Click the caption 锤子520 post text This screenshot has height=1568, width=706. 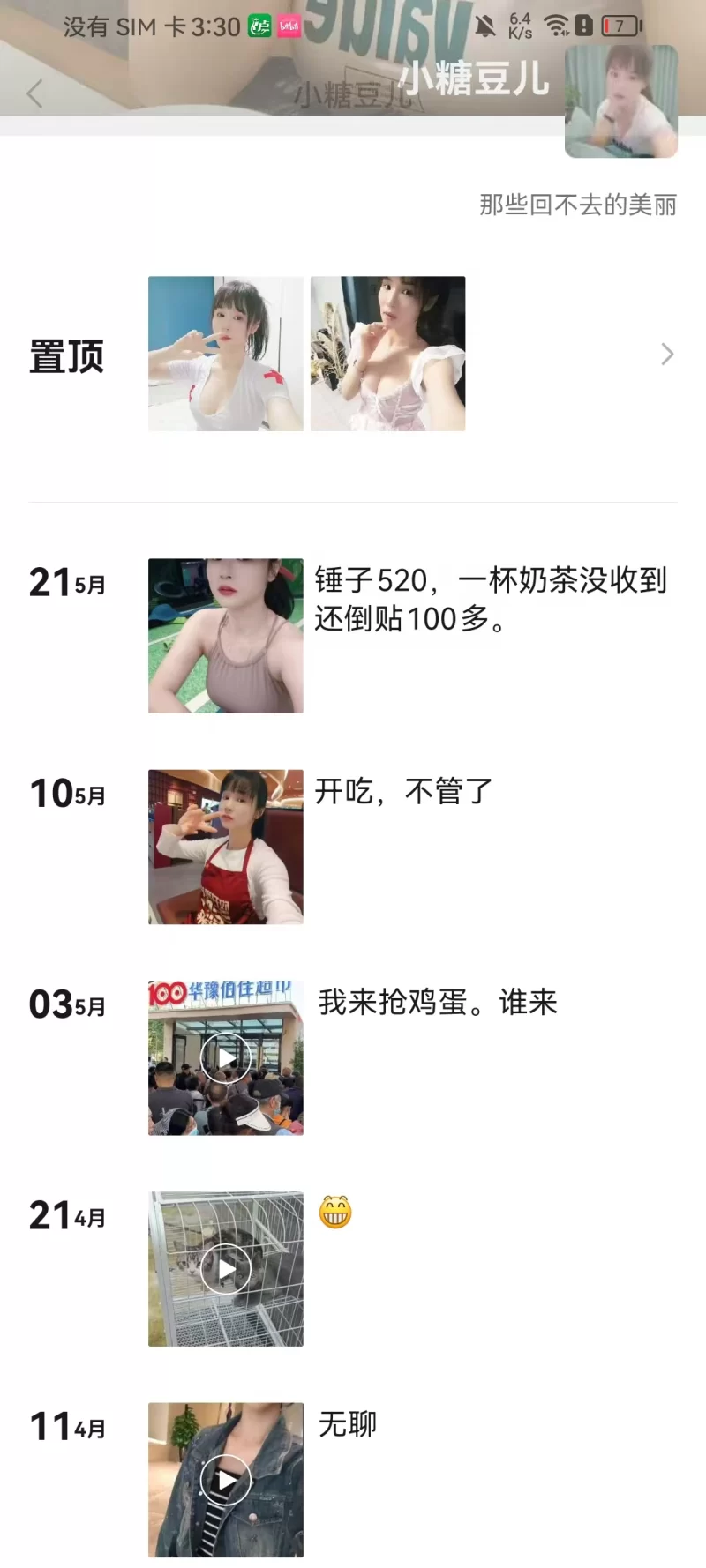tap(492, 600)
